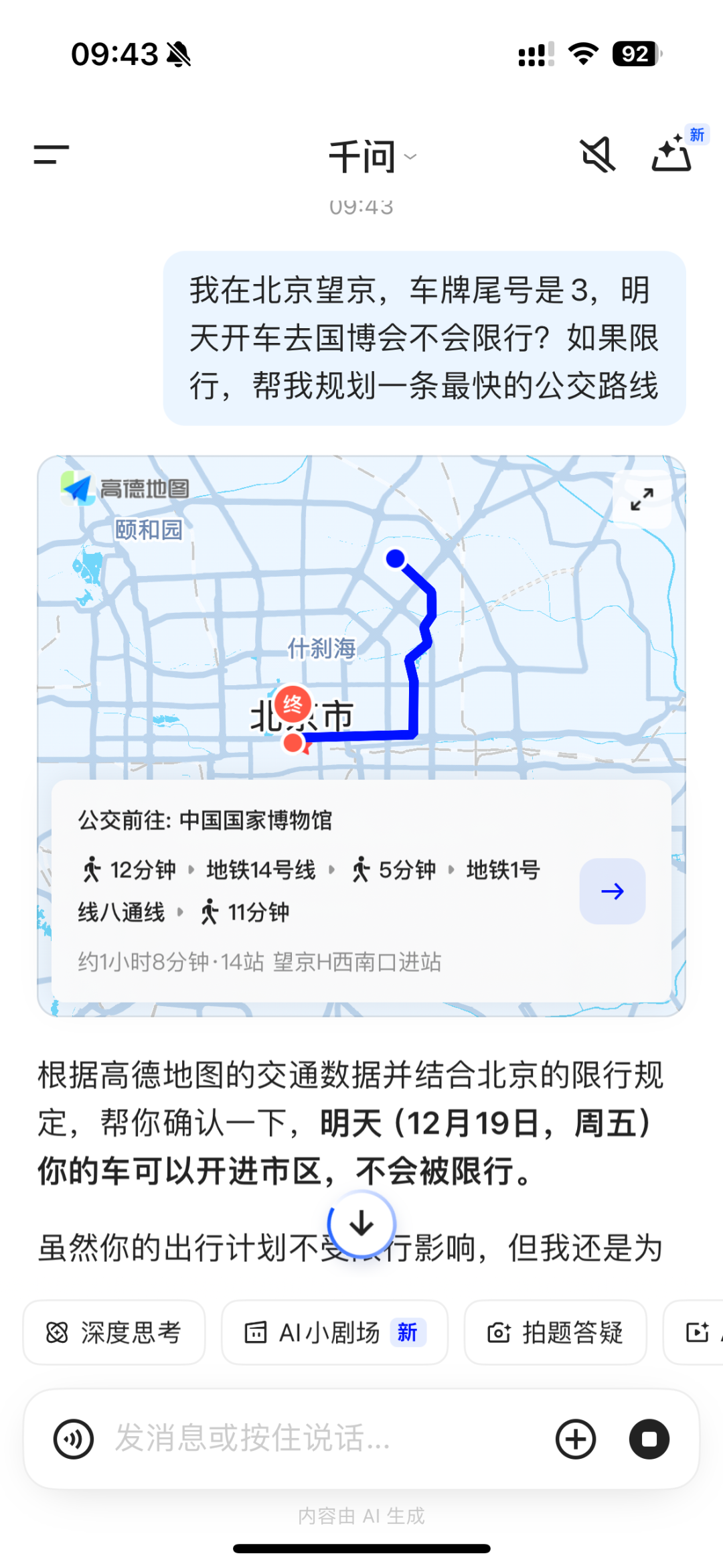Tap the voice input icon

point(74,1439)
